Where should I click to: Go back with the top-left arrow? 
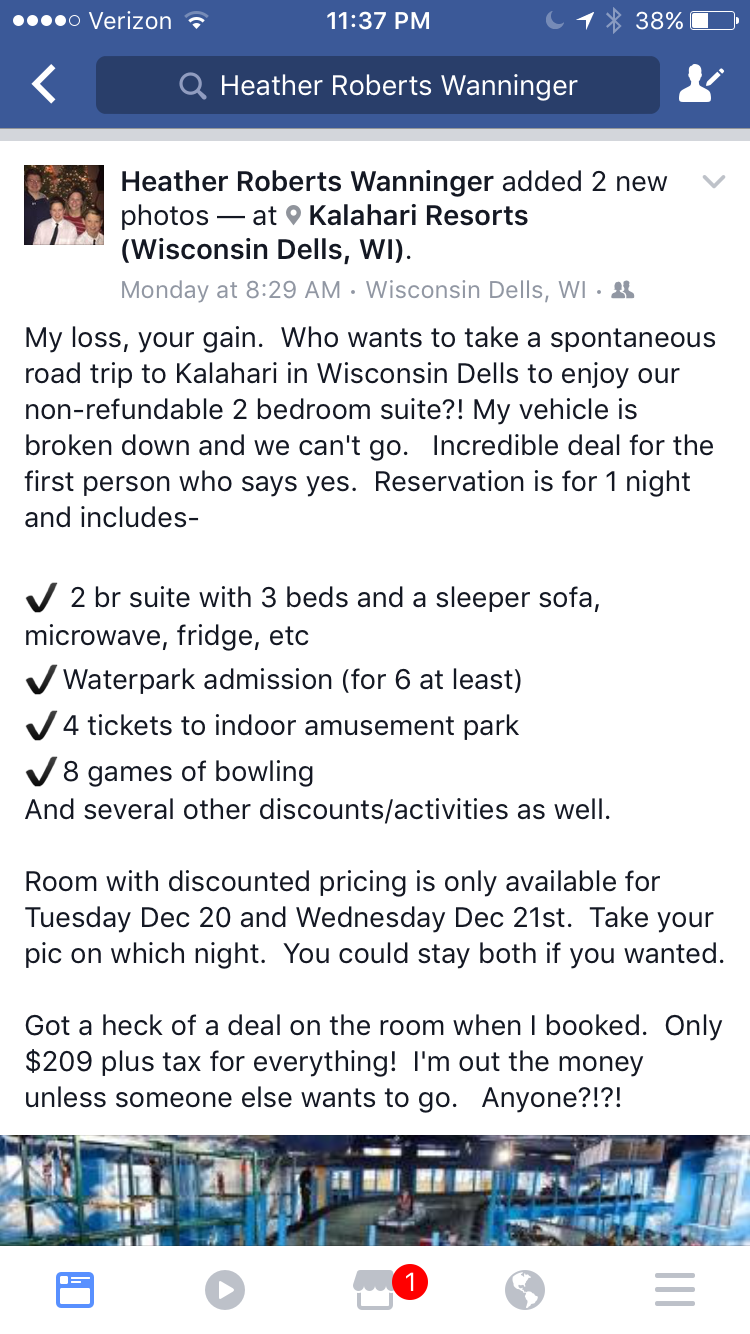(x=45, y=85)
